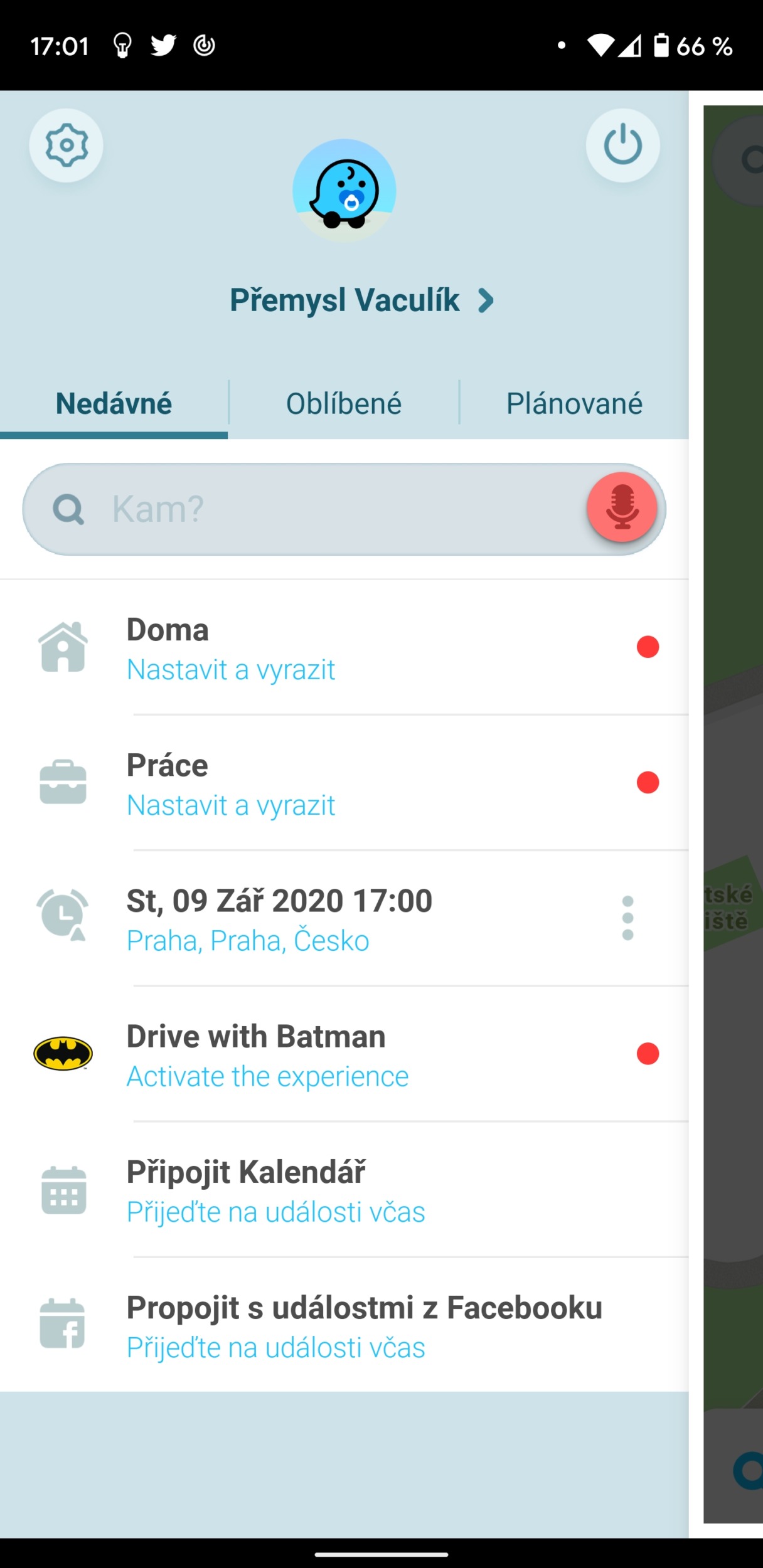The image size is (763, 1568).
Task: Open settings via the gear icon
Action: tap(66, 146)
